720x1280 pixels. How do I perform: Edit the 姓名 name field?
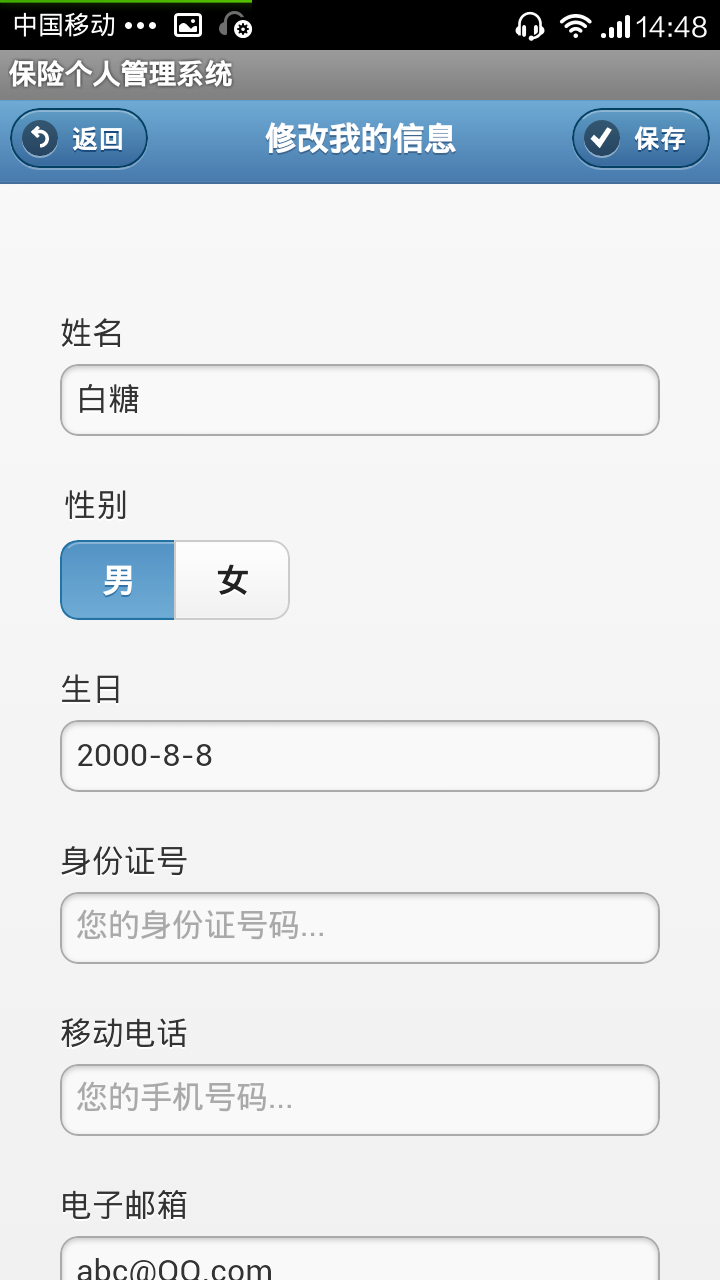click(360, 400)
